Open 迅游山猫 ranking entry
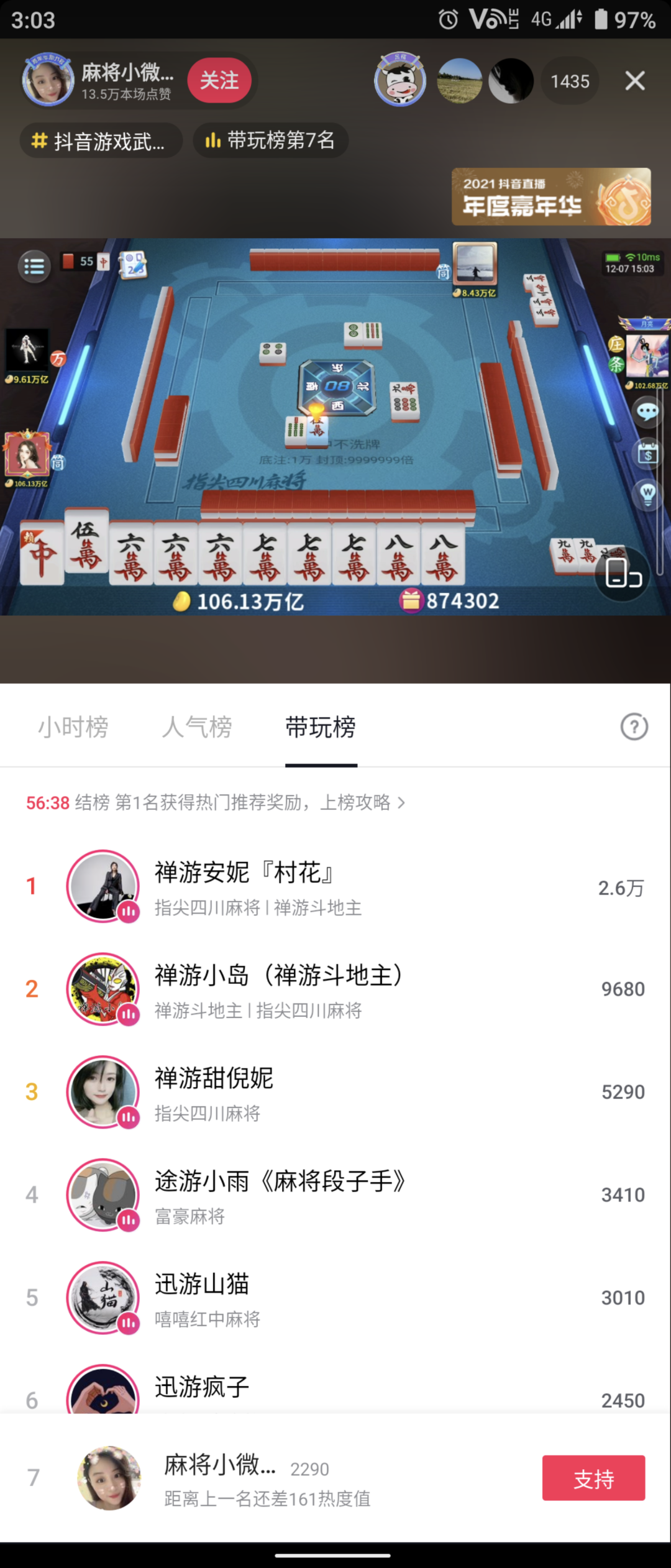 pyautogui.click(x=335, y=1298)
